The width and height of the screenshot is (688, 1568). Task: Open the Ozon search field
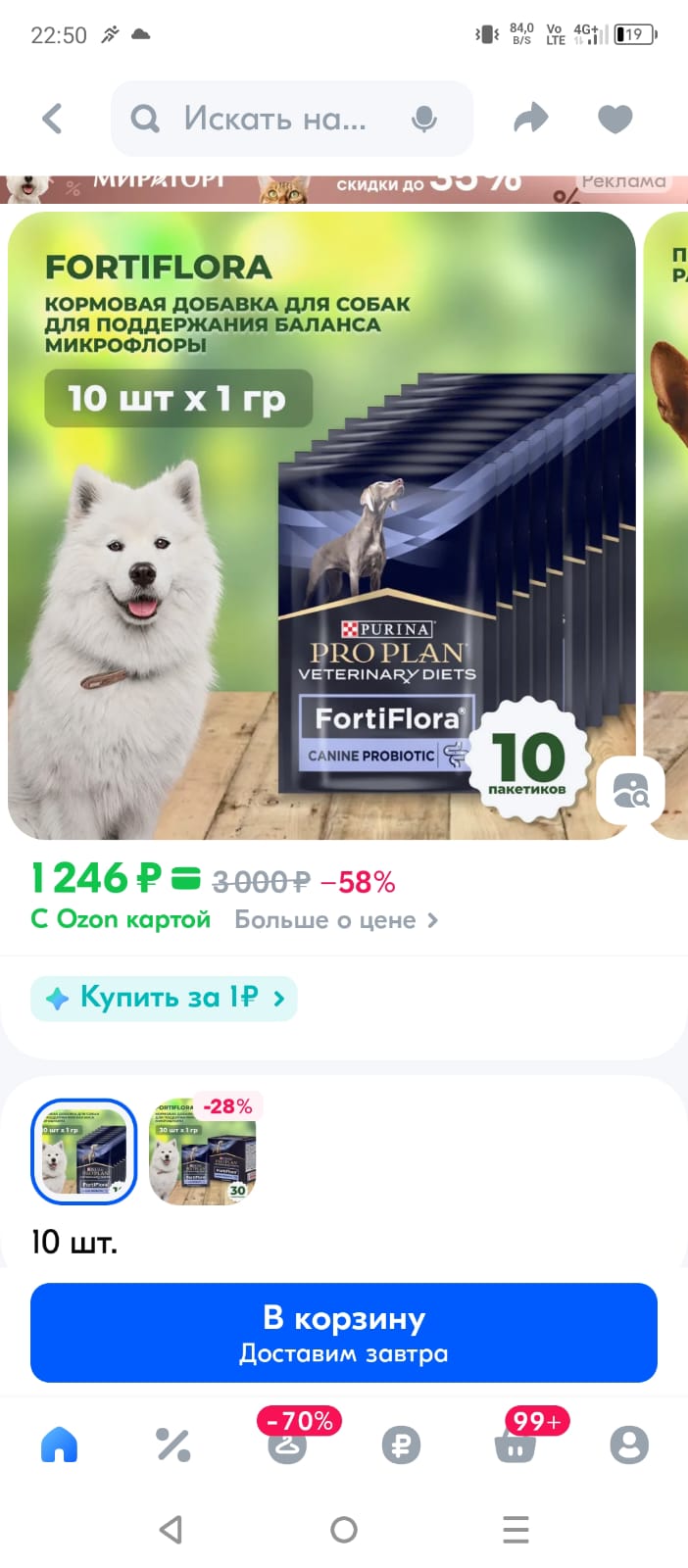(274, 119)
